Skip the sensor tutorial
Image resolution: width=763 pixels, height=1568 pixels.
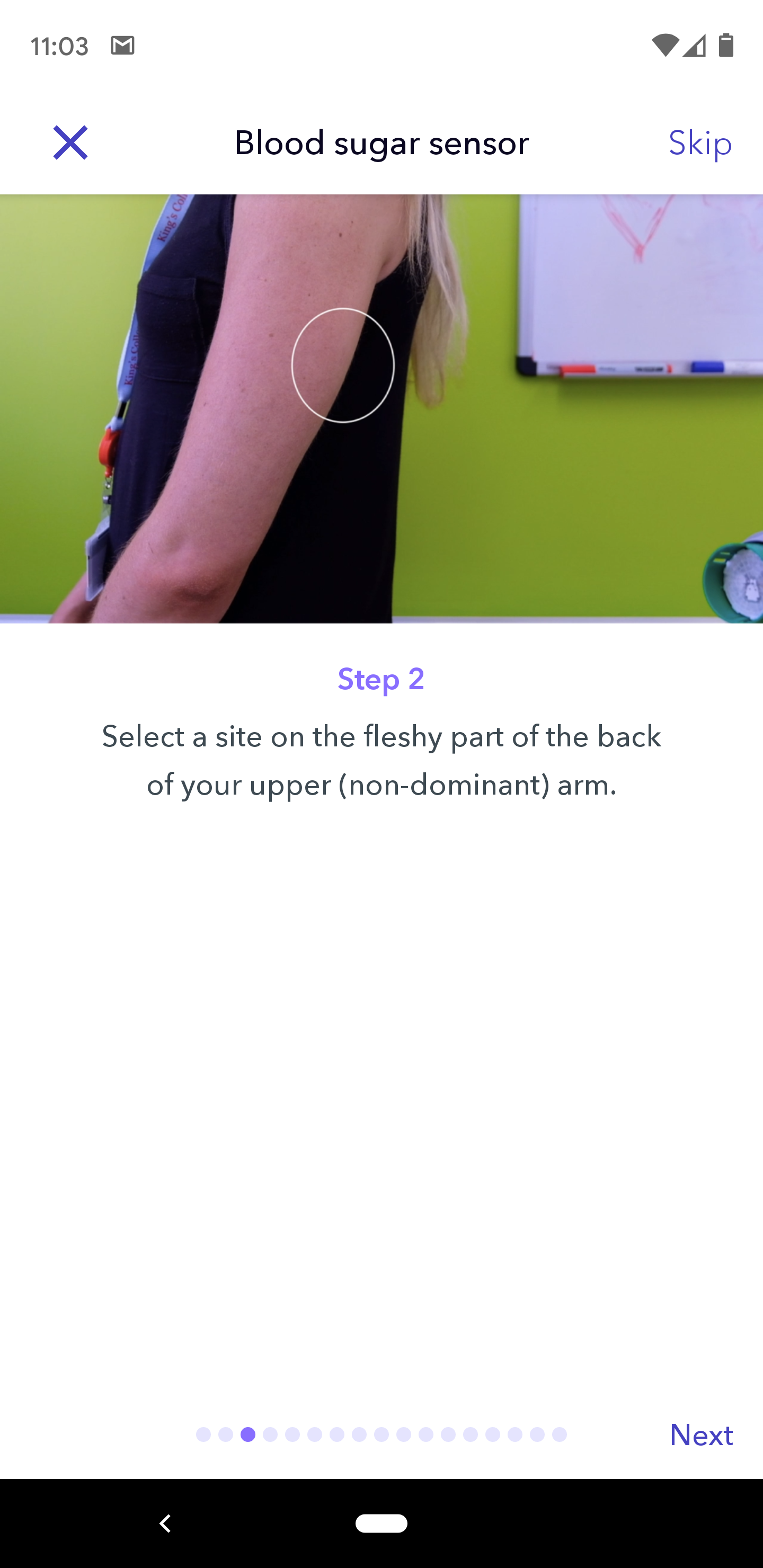(699, 143)
